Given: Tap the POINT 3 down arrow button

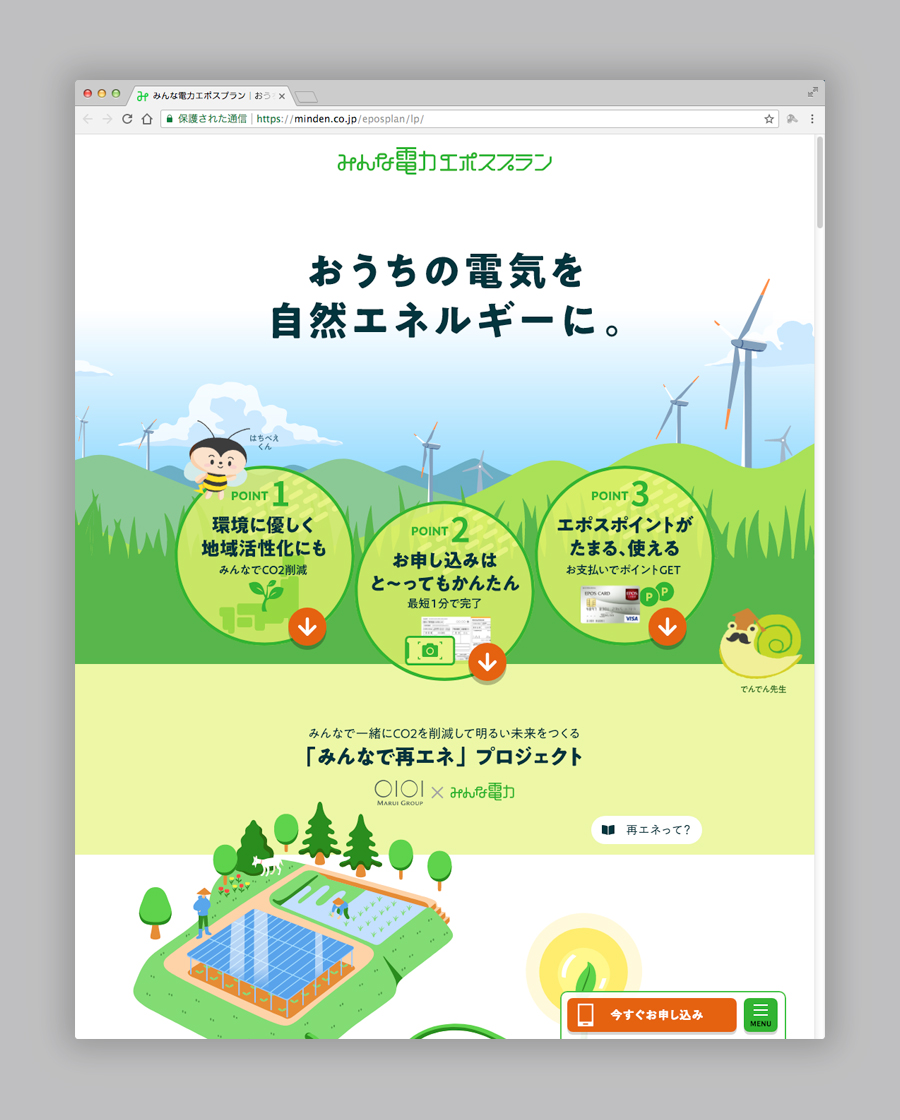Looking at the screenshot, I should point(667,627).
